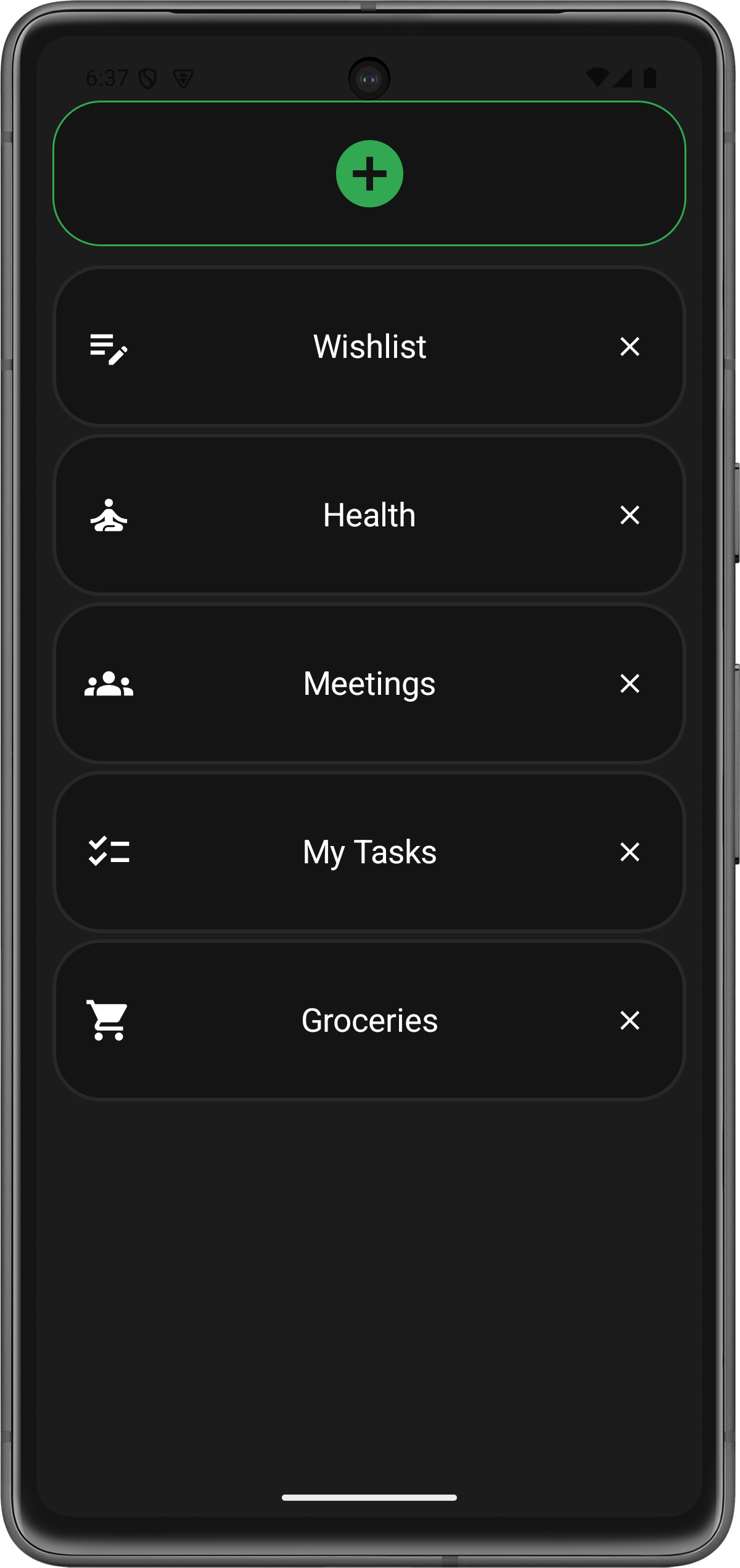The height and width of the screenshot is (1568, 740).
Task: Delete the Groceries list
Action: 630,1021
